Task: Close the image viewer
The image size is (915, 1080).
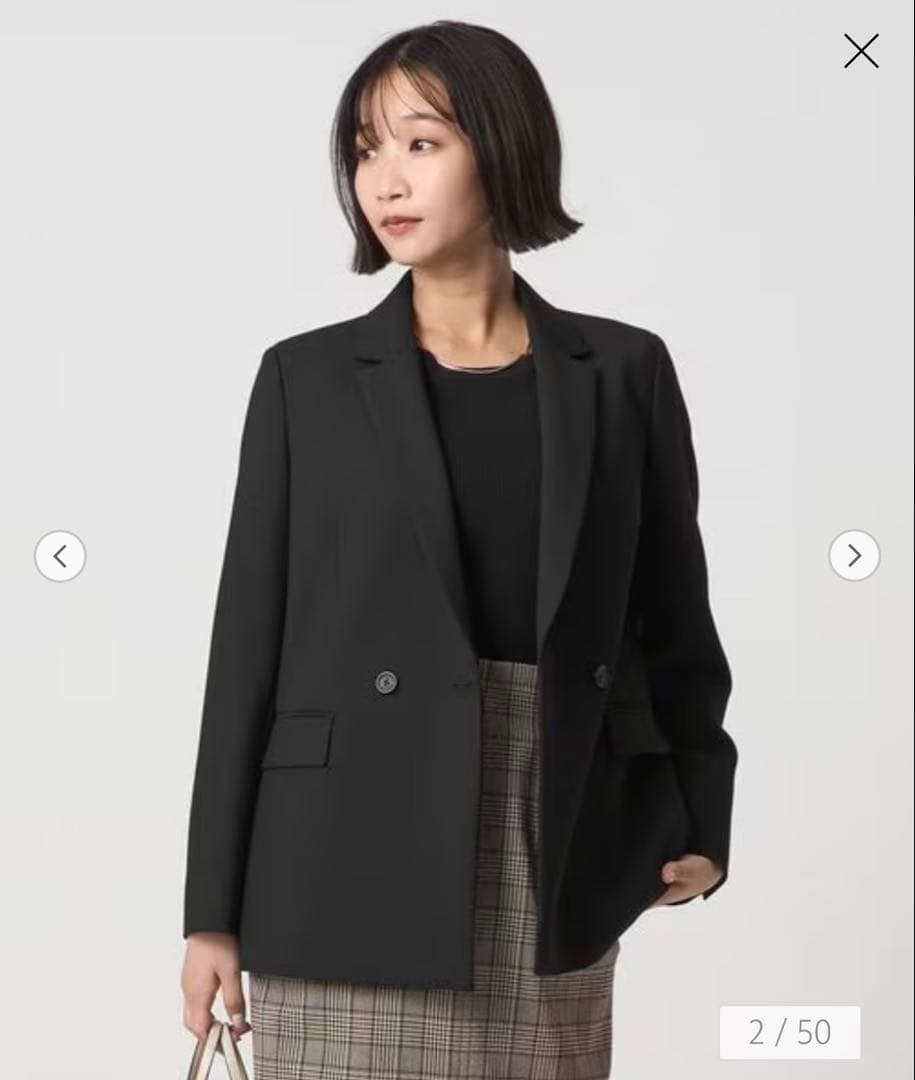Action: tap(861, 52)
